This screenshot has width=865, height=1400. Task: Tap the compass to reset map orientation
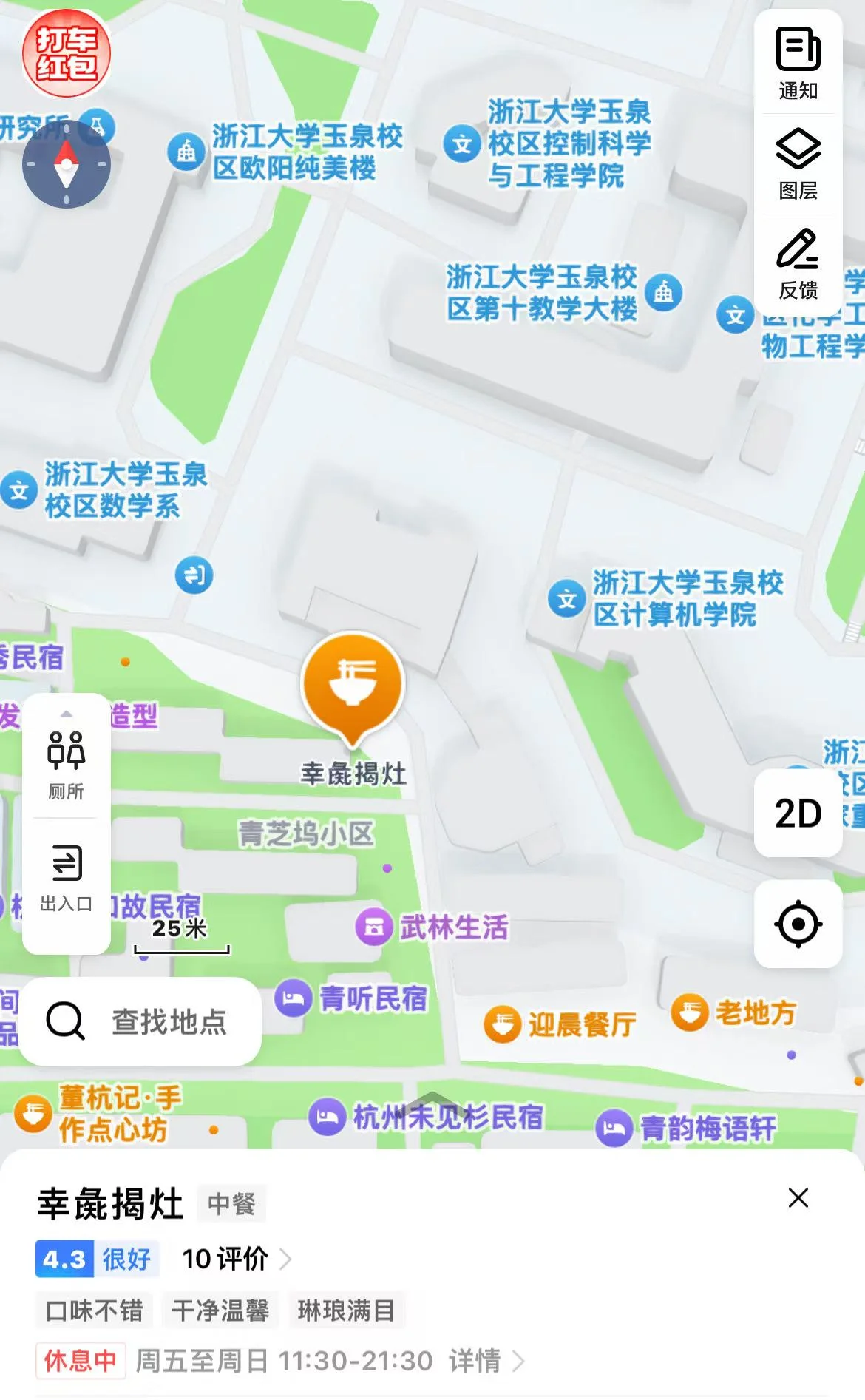67,164
